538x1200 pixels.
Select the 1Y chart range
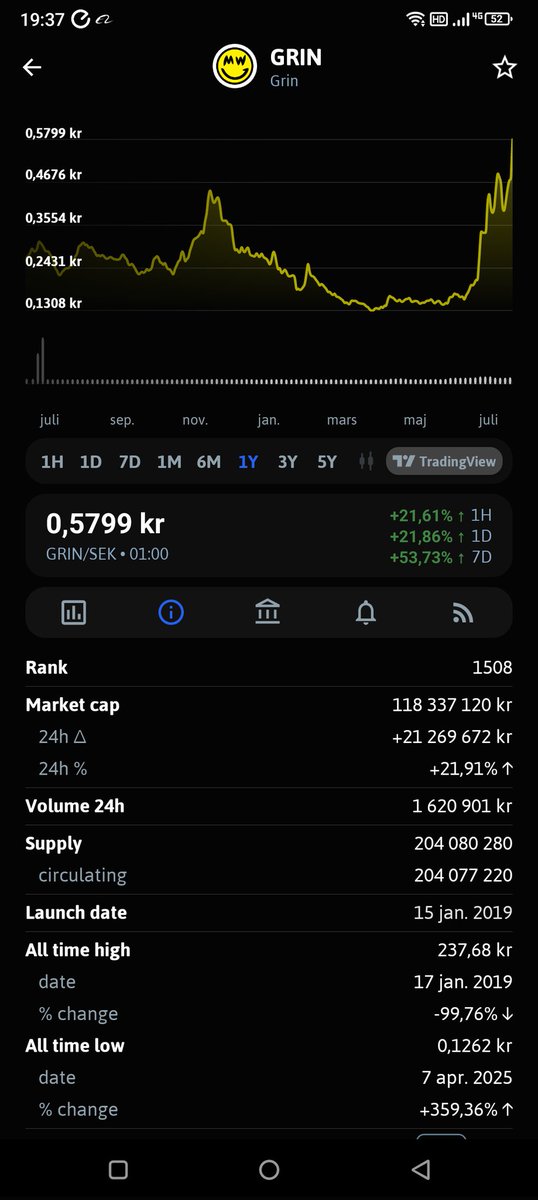click(x=248, y=462)
